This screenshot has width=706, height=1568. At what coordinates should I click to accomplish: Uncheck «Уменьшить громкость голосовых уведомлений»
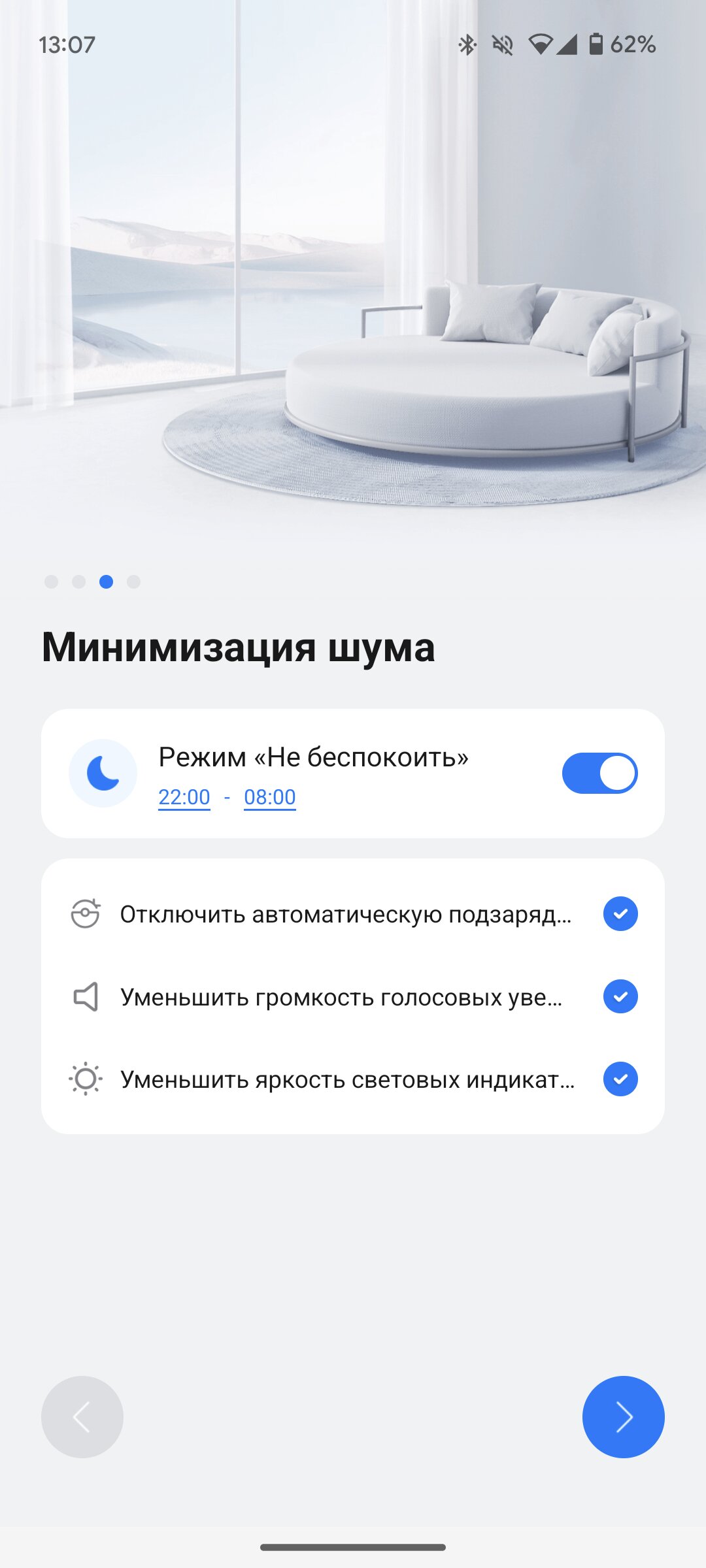[x=620, y=996]
